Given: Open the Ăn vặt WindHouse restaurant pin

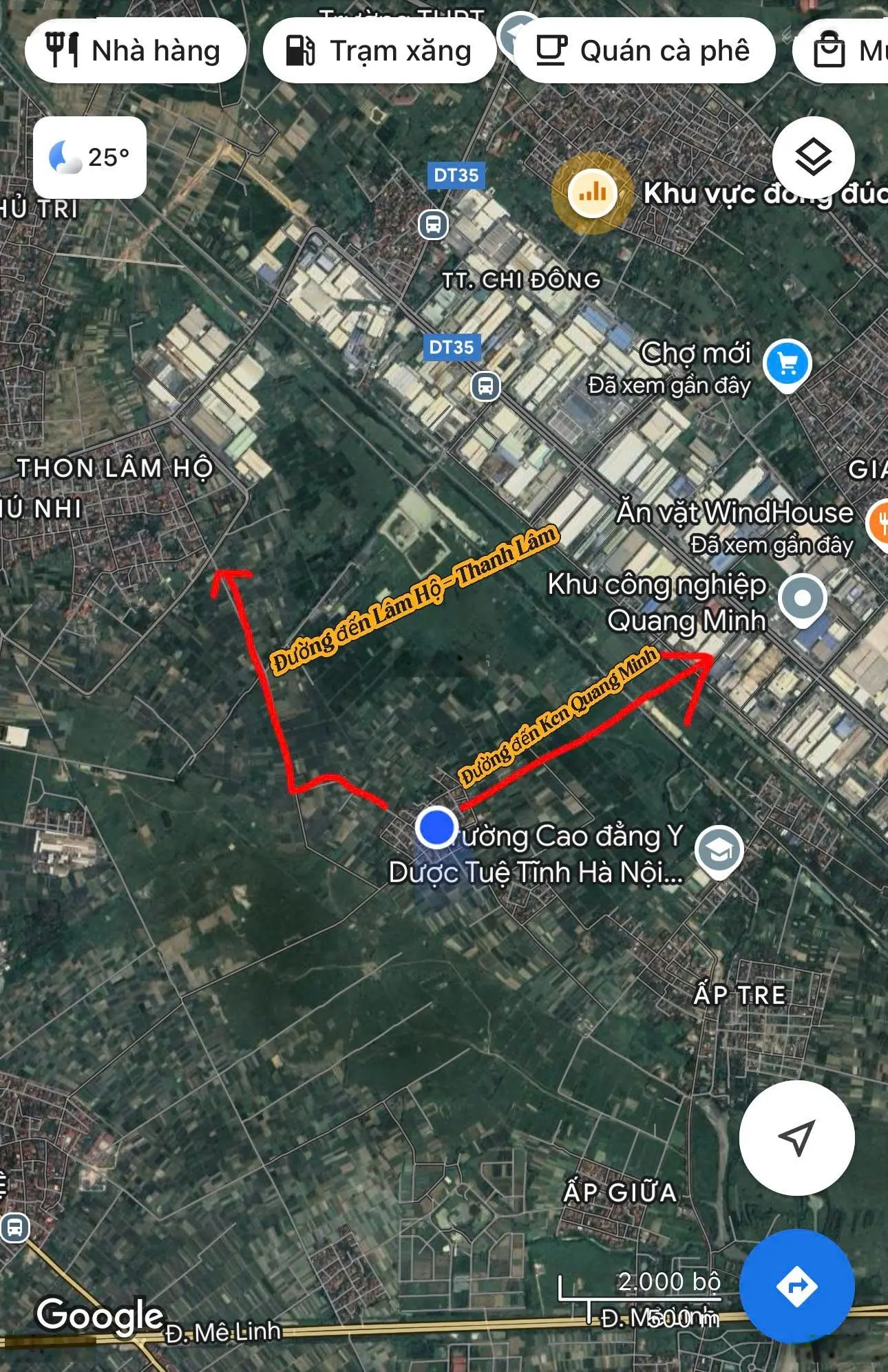Looking at the screenshot, I should (x=878, y=523).
